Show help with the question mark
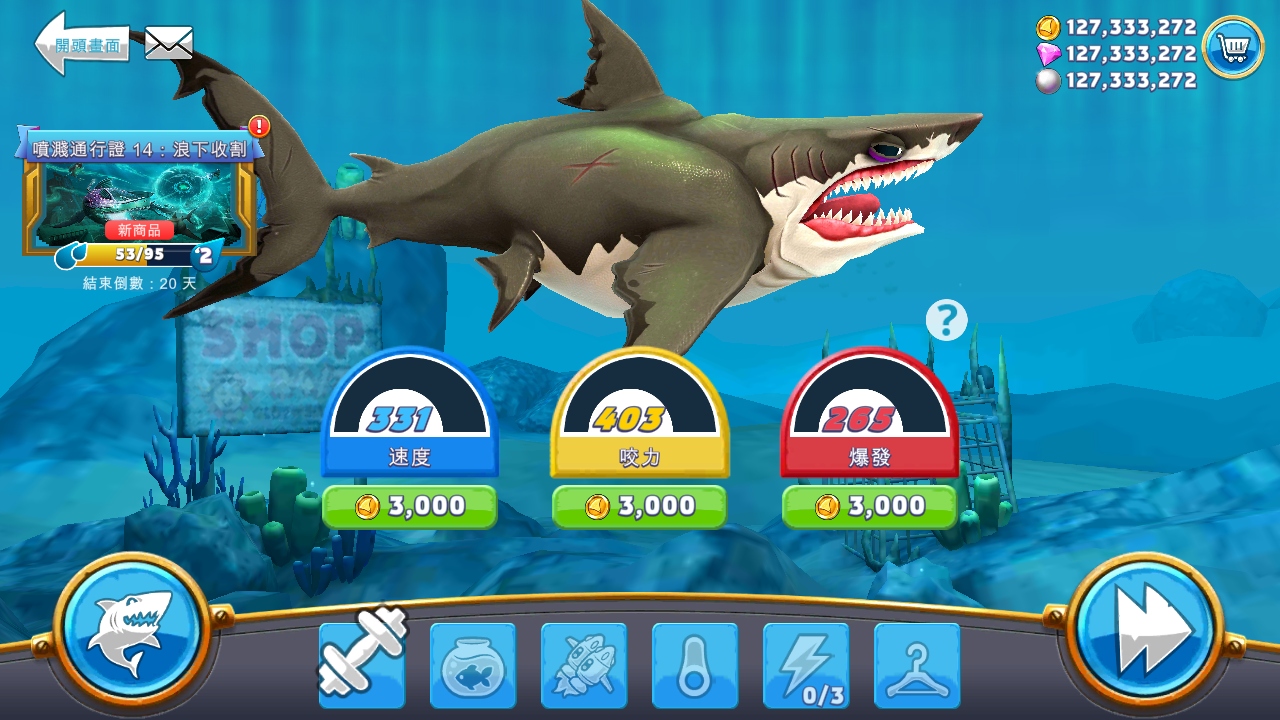The image size is (1280, 720). (x=946, y=321)
